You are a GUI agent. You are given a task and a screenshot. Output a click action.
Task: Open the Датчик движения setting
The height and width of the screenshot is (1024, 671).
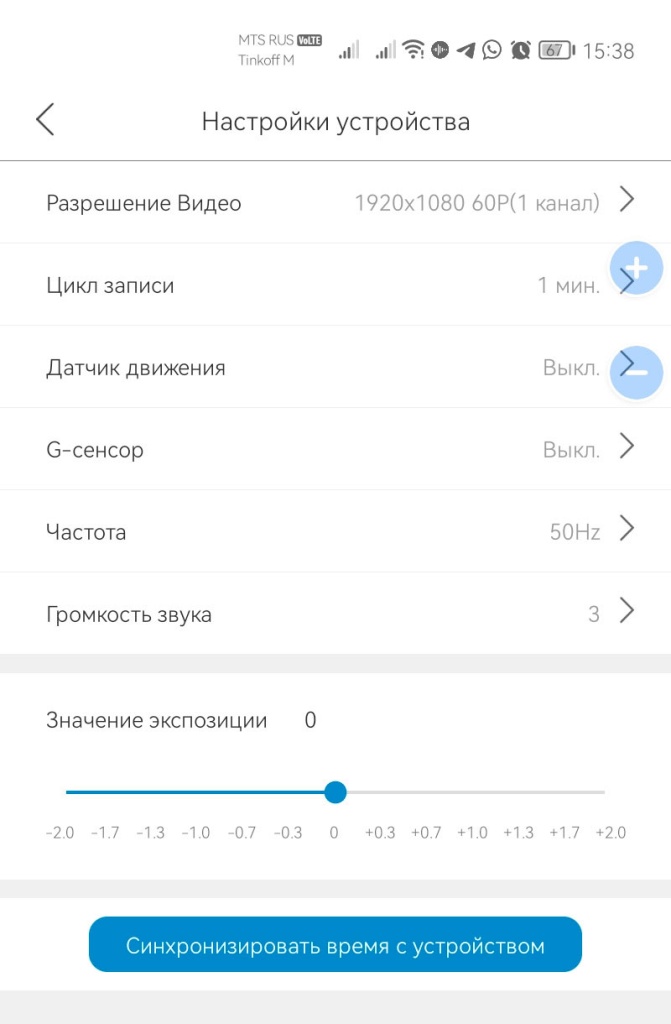(x=300, y=368)
